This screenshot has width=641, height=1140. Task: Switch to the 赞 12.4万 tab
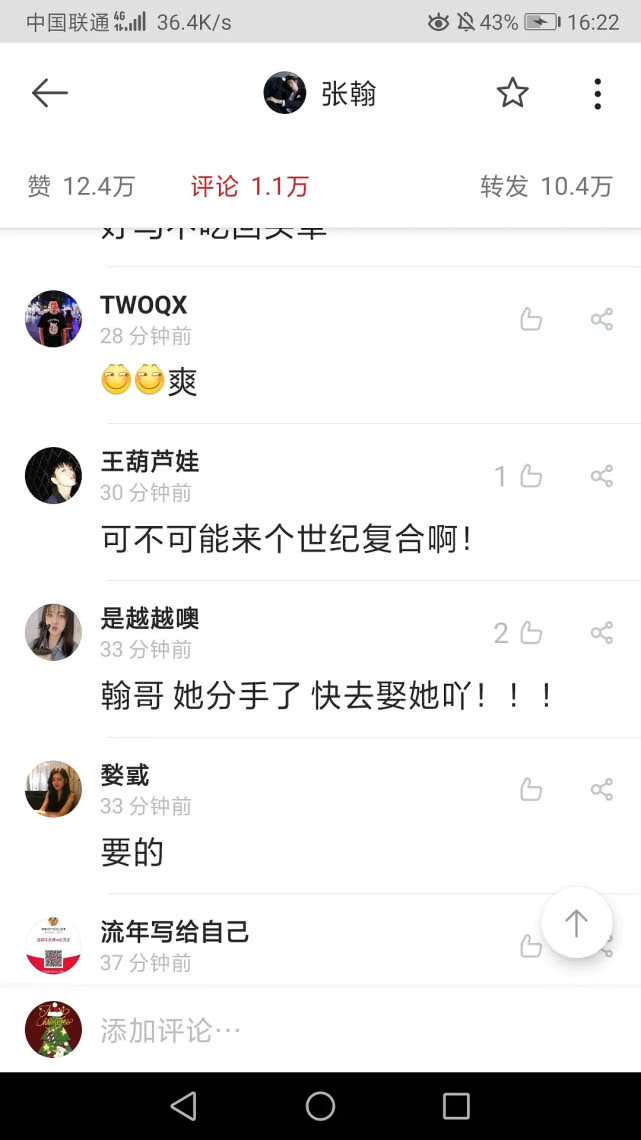[x=81, y=186]
